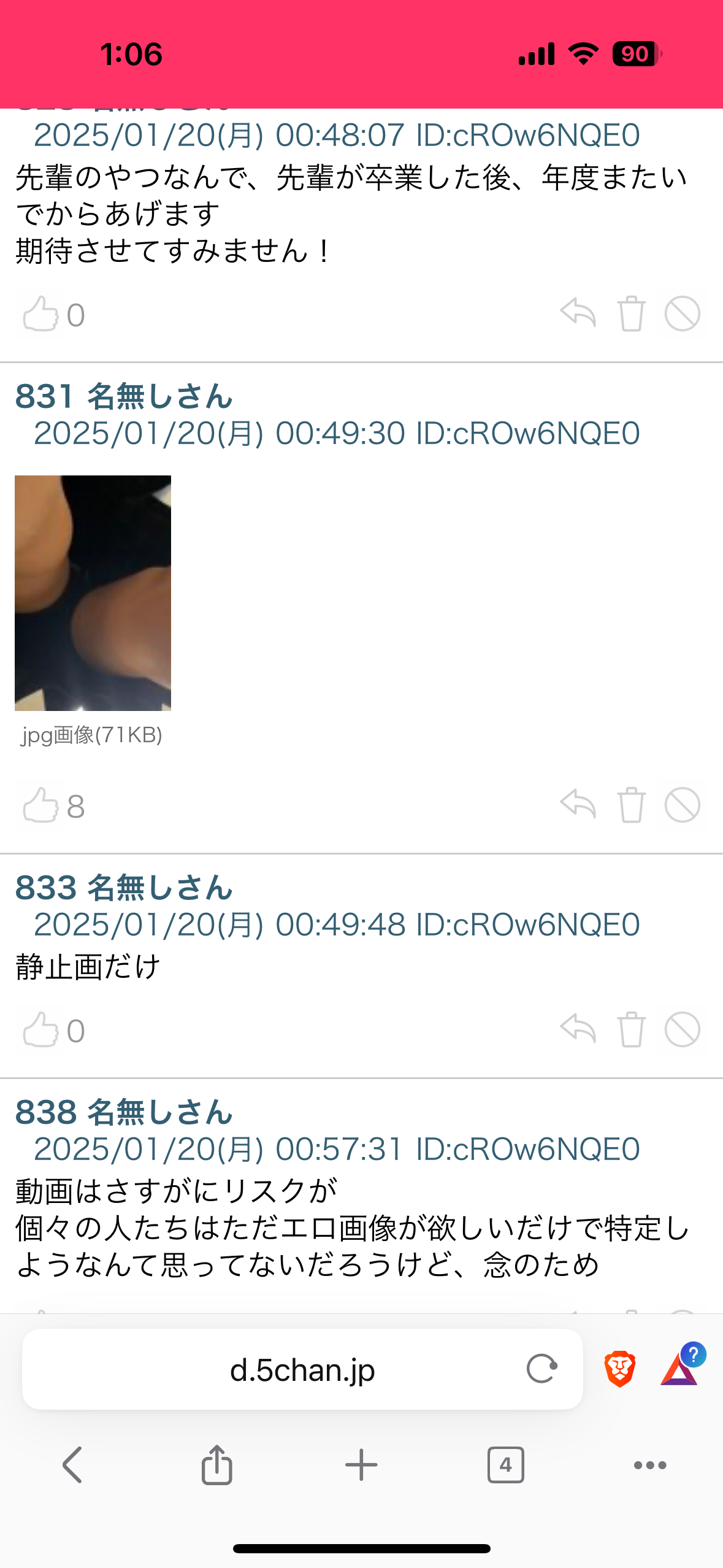Viewport: 723px width, 1568px height.
Task: Open the browser options menu with three dots
Action: coord(649,1466)
